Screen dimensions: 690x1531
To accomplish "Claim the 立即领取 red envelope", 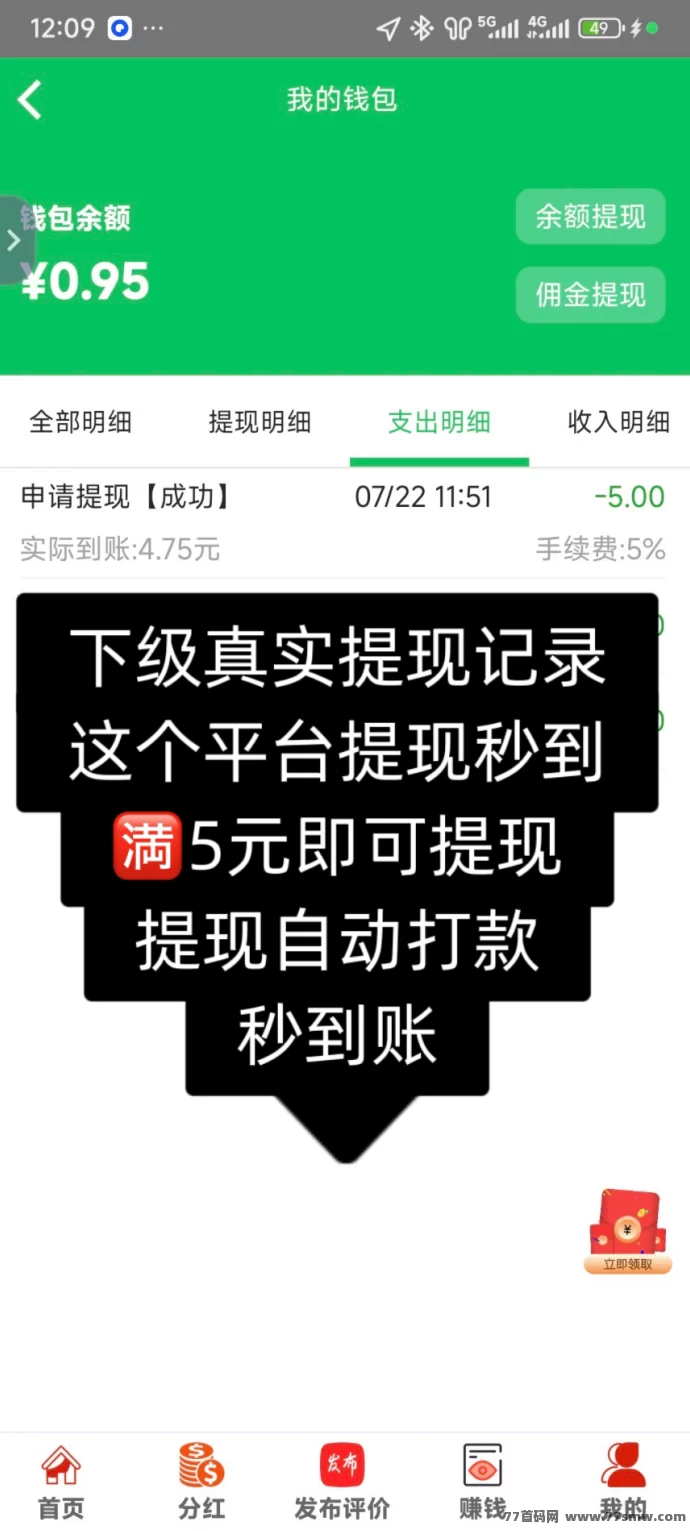I will tap(627, 1232).
